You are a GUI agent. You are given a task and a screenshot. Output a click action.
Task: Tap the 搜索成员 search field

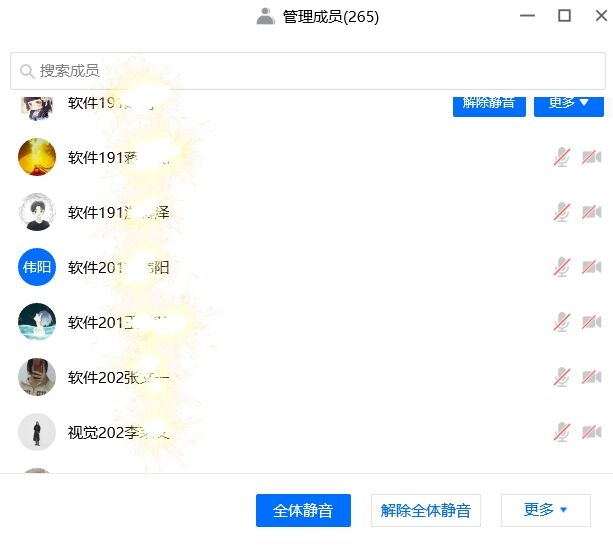300,71
